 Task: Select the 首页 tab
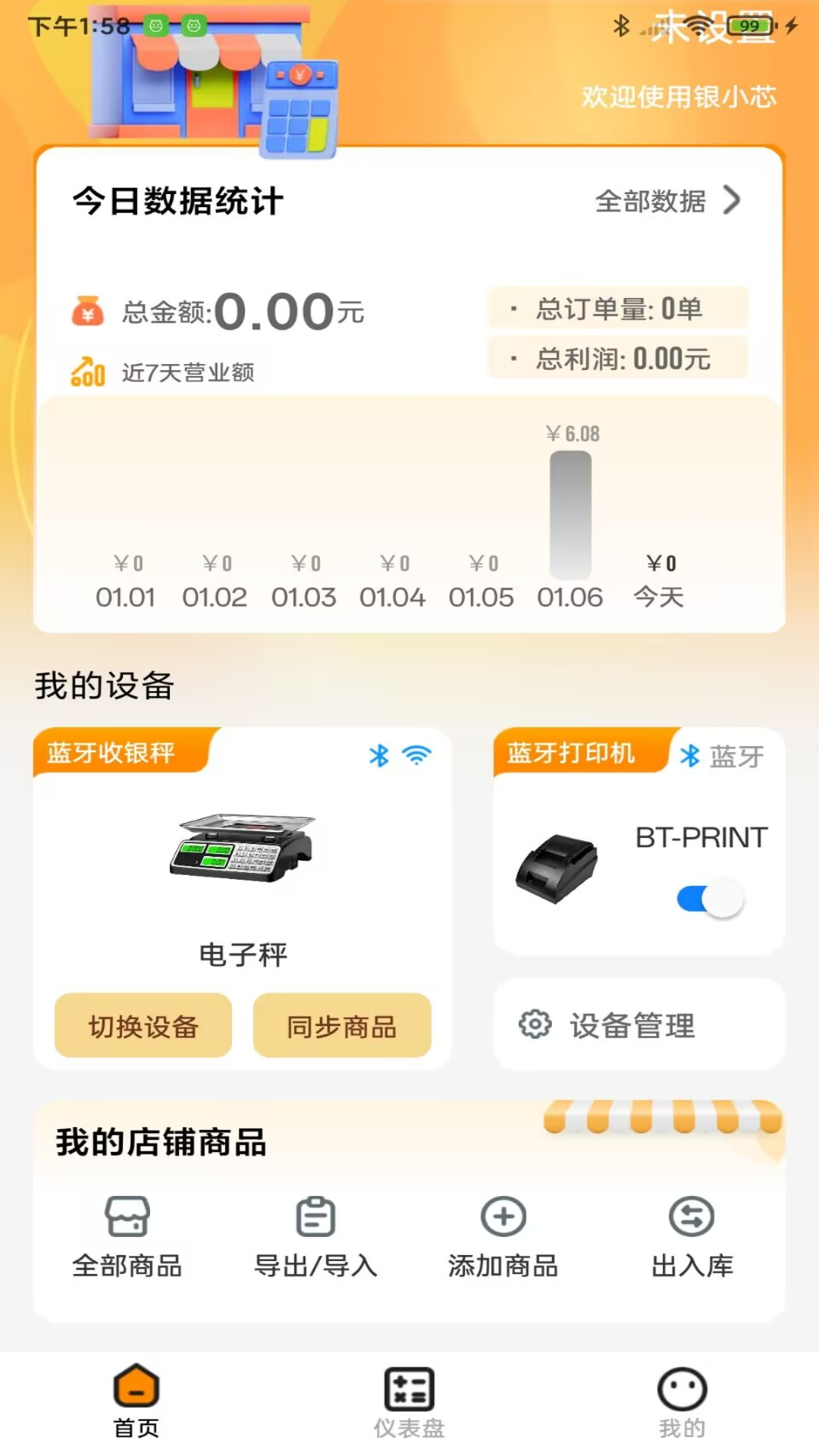[x=136, y=1403]
